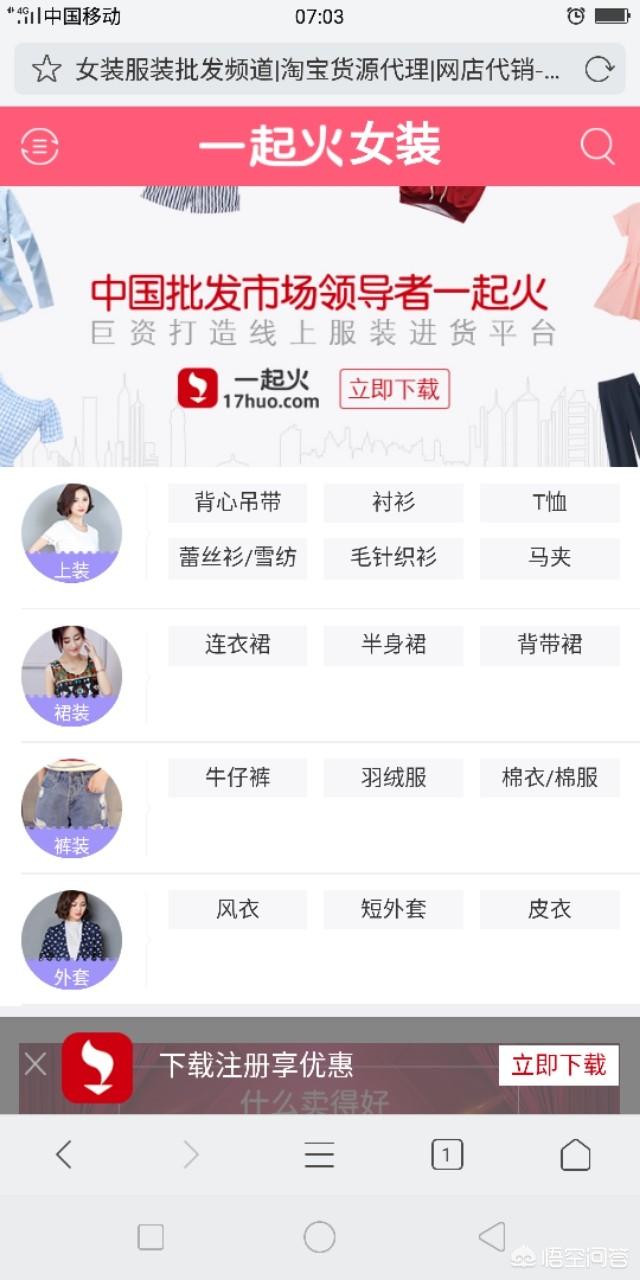Viewport: 640px width, 1280px height.
Task: Tap 立即下载 in the bottom banner
Action: coord(558,1066)
